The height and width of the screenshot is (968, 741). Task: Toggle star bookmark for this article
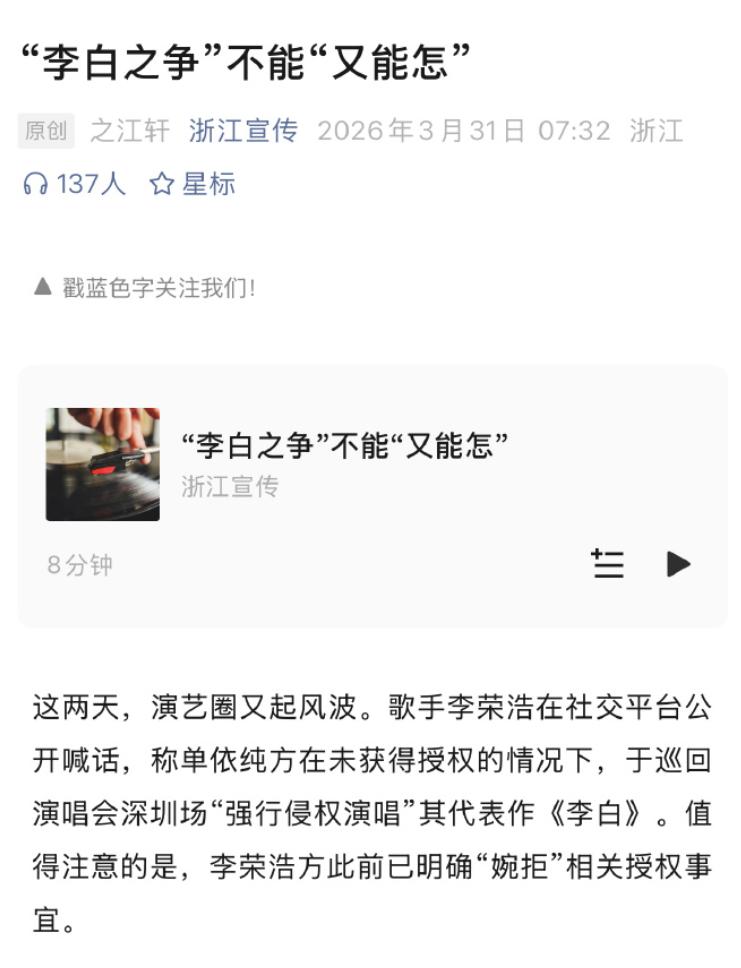[x=185, y=186]
